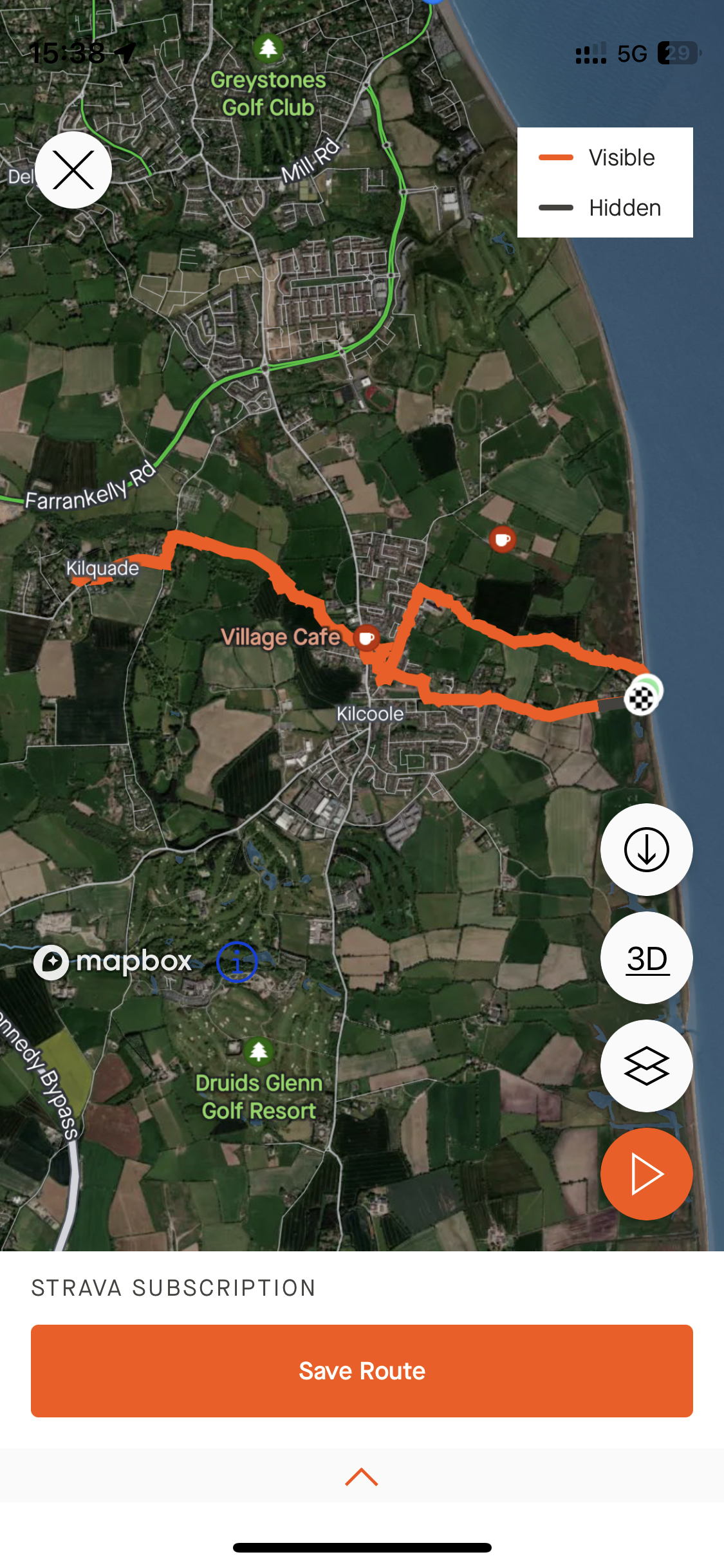Open map layers options
Viewport: 724px width, 1568px height.
(x=646, y=1066)
